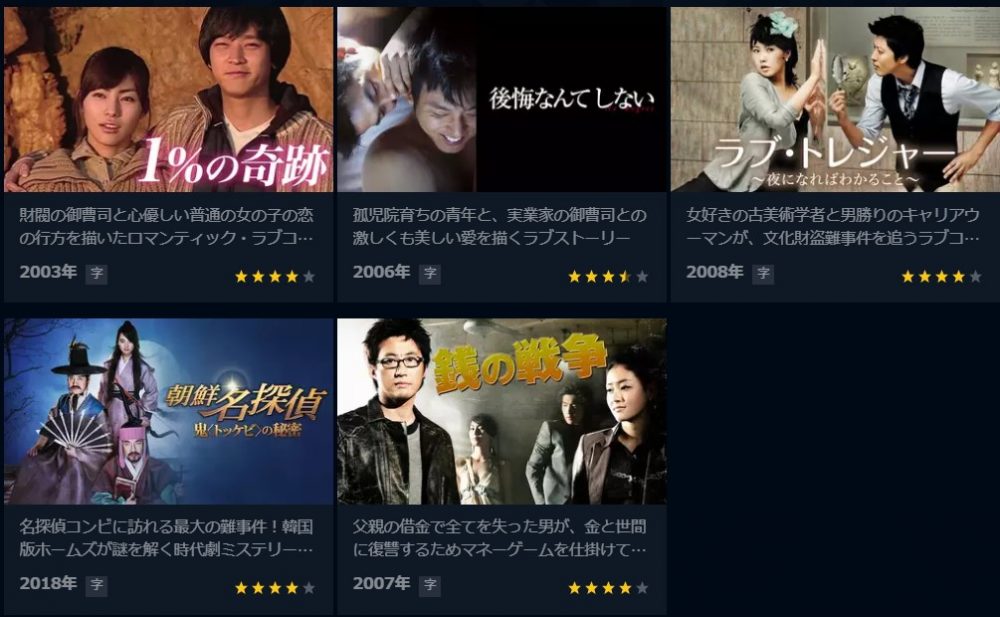The height and width of the screenshot is (617, 1000).
Task: View the 朝鮮名探偵 movie card
Action: [168, 411]
